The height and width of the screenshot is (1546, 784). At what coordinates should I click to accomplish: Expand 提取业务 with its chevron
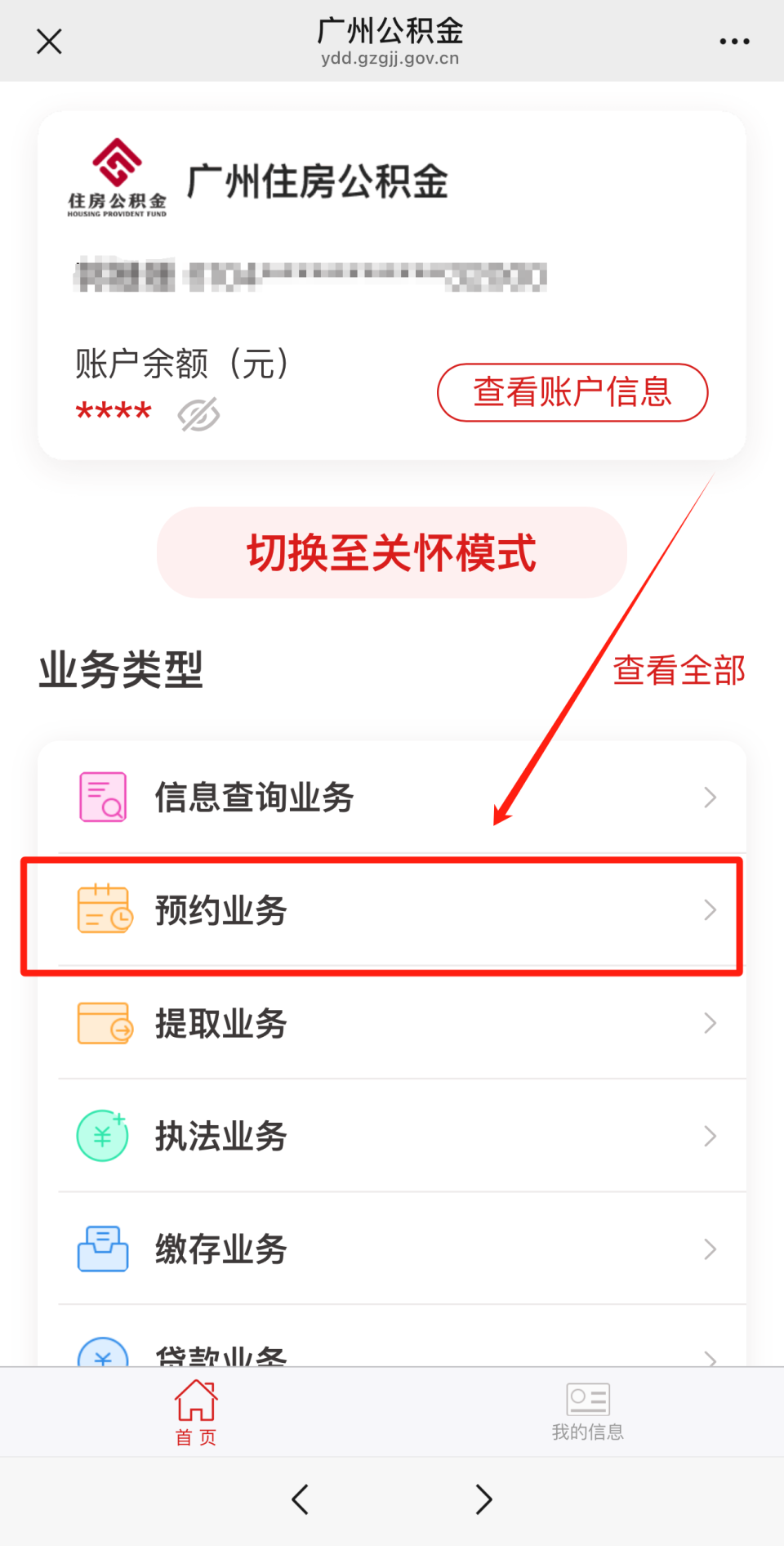(709, 1023)
